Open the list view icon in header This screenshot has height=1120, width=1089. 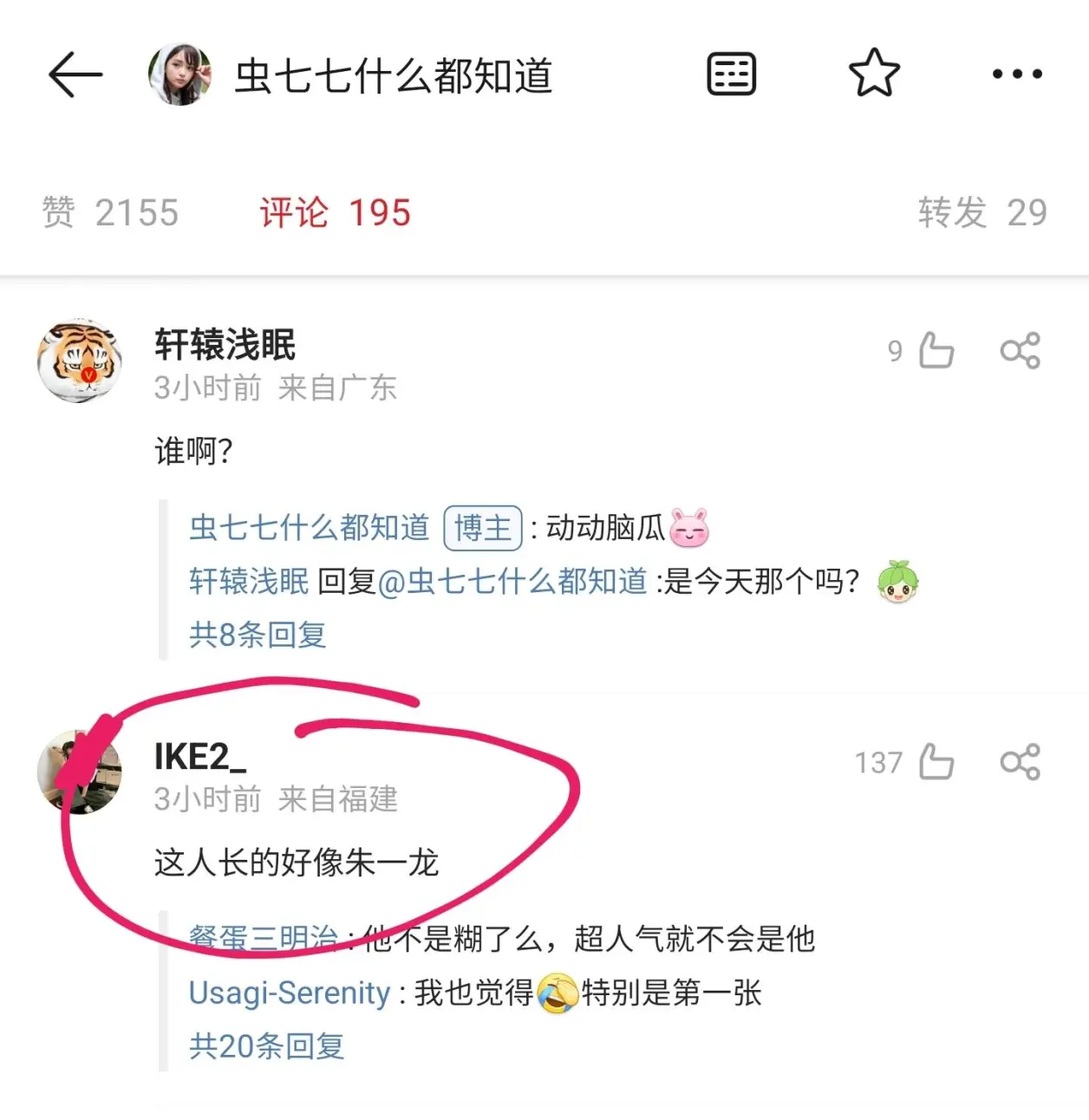[x=731, y=75]
